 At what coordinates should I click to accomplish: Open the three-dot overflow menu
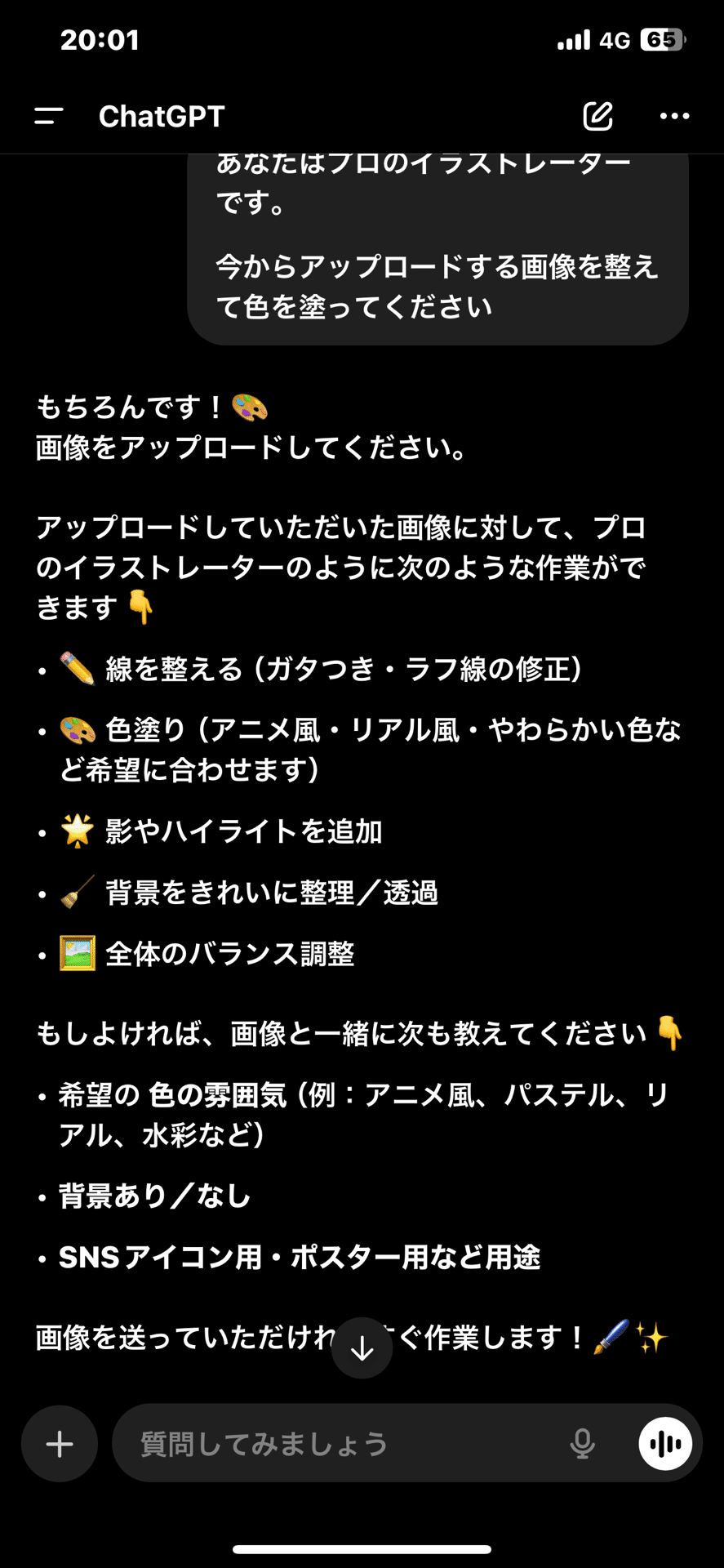tap(674, 116)
